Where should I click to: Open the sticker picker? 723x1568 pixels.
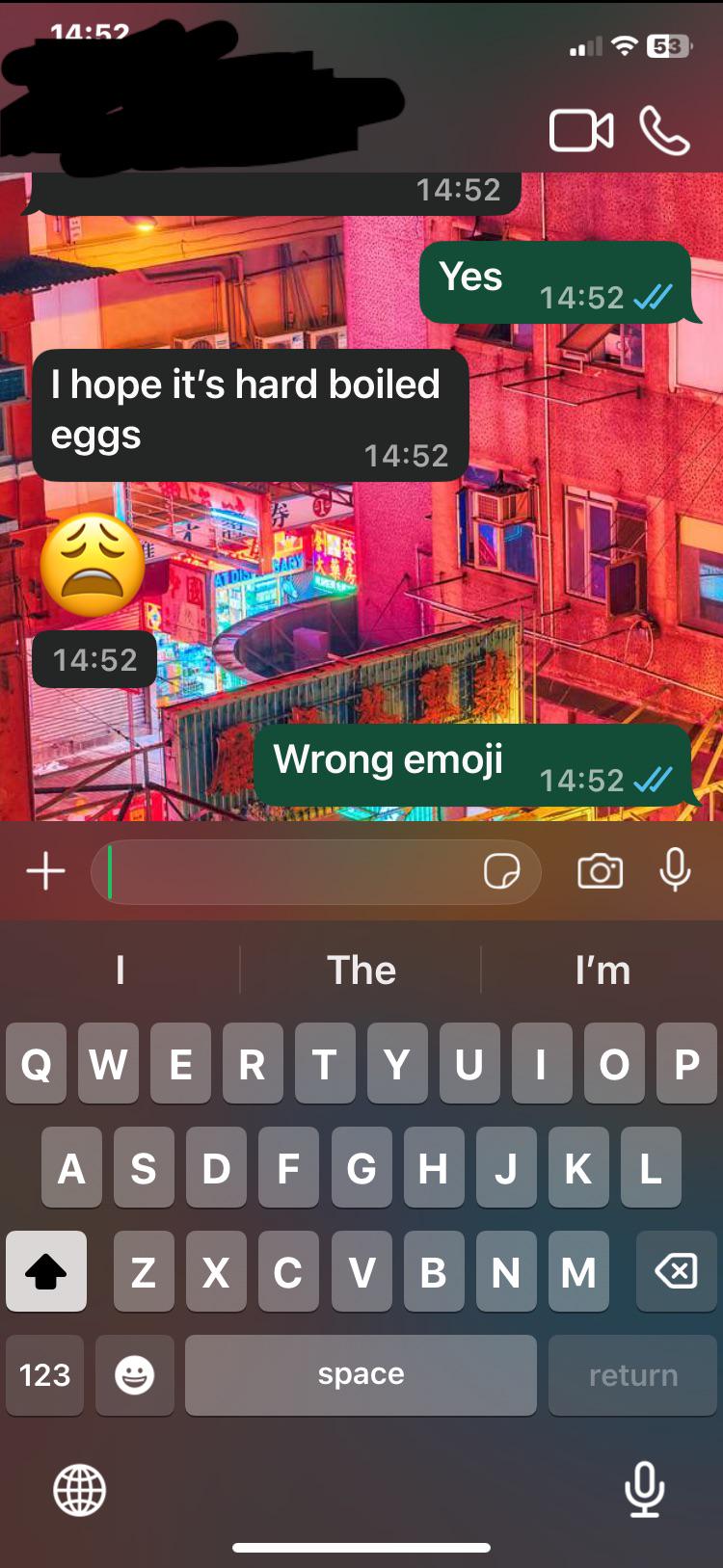pyautogui.click(x=501, y=871)
